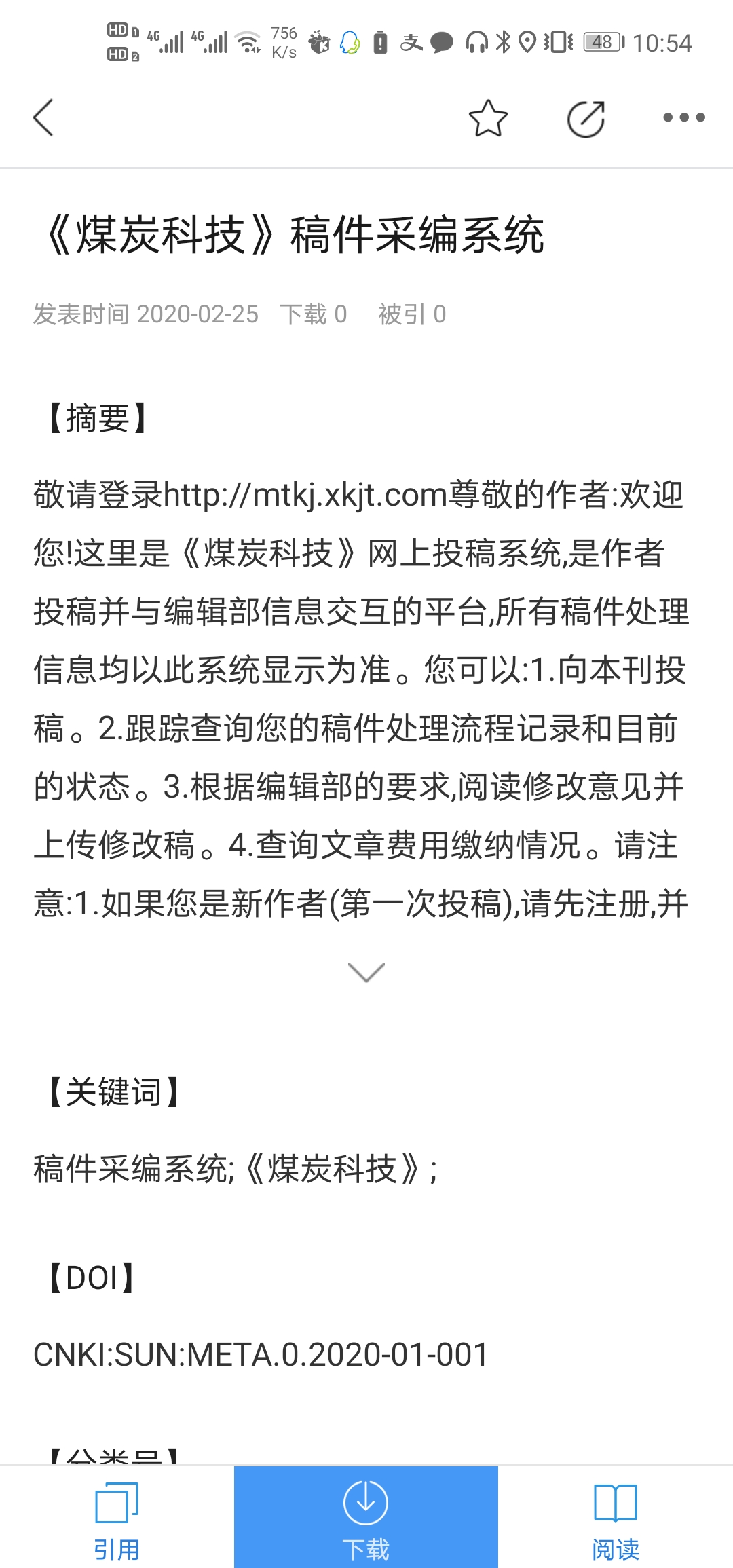Favorite this article with the star
The image size is (733, 1568).
488,119
